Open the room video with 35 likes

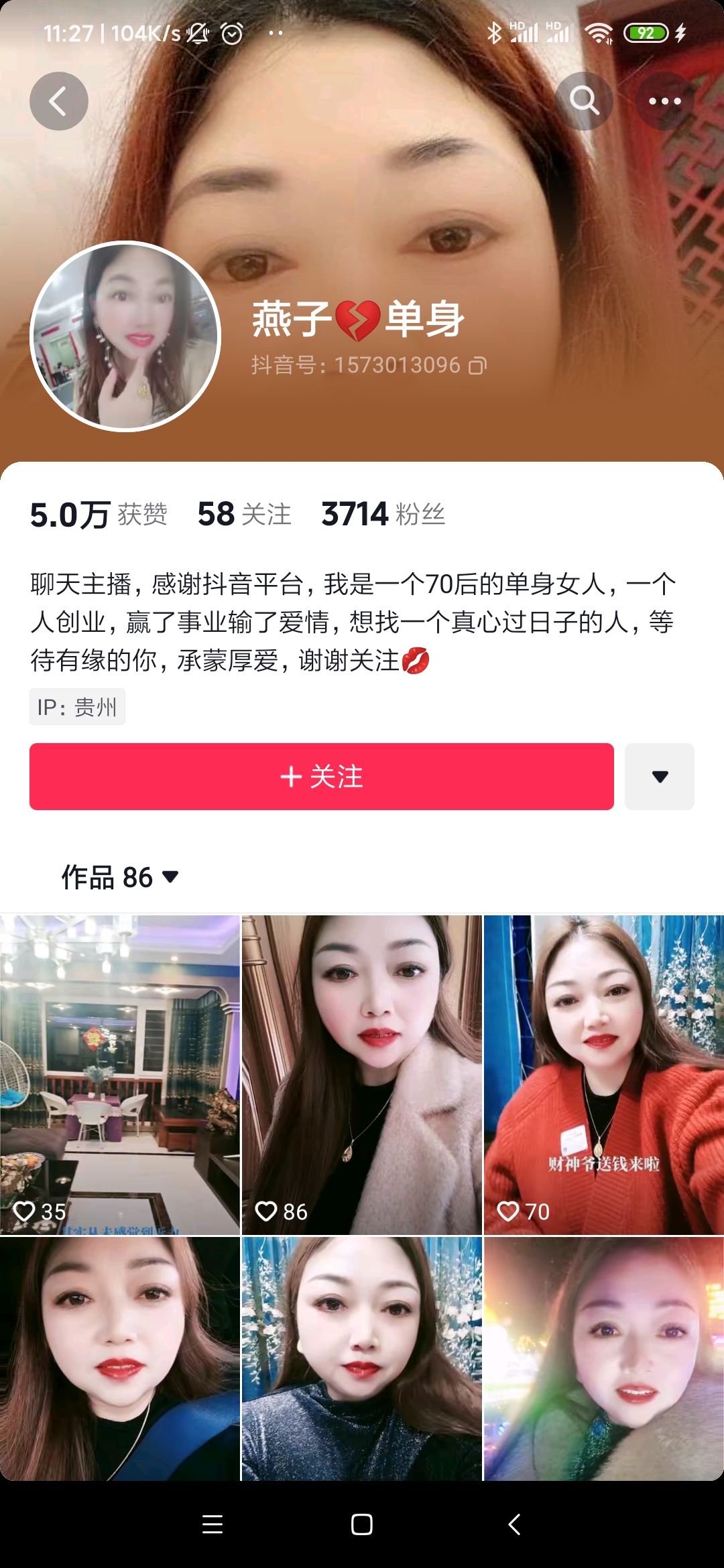pyautogui.click(x=120, y=1075)
